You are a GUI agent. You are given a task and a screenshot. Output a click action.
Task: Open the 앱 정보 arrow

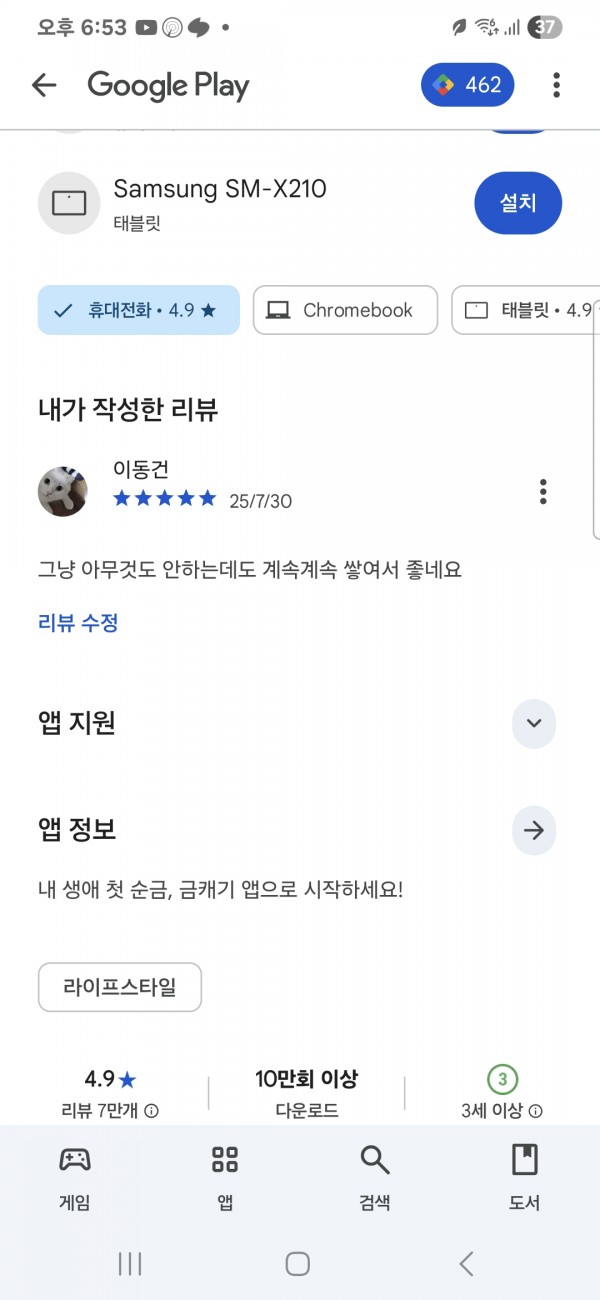(534, 830)
